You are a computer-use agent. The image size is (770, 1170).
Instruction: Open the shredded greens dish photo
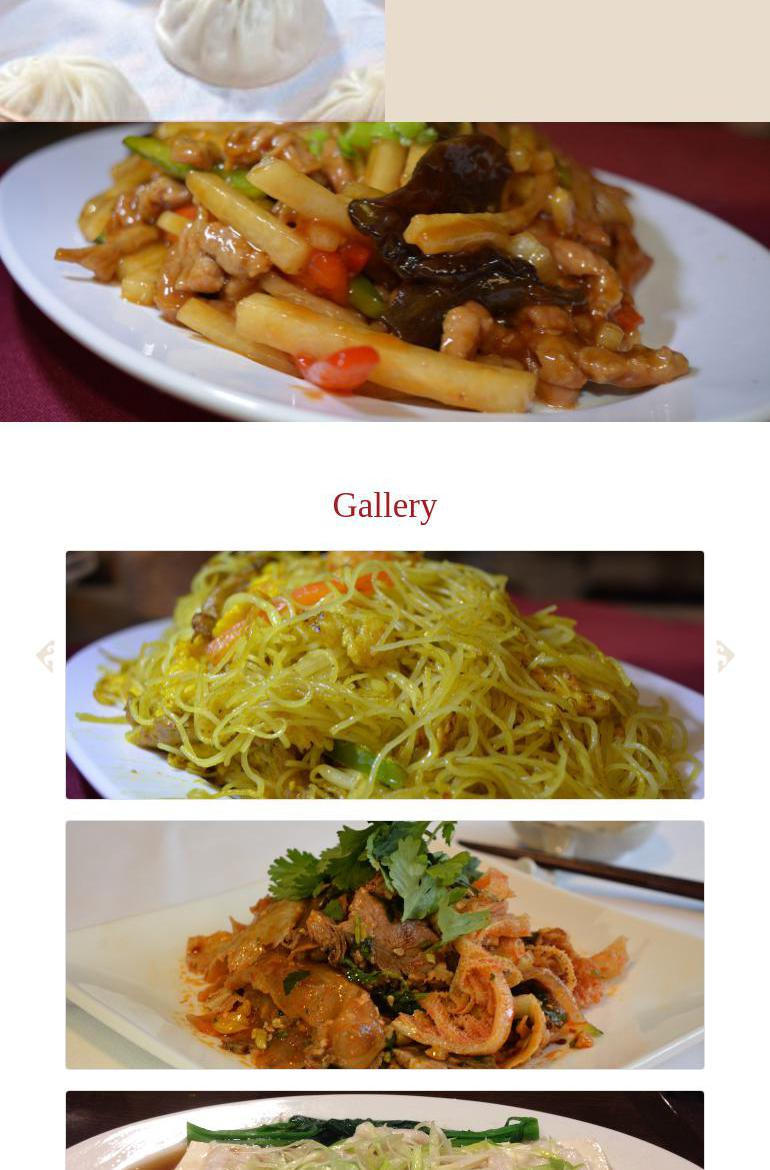point(385,1132)
